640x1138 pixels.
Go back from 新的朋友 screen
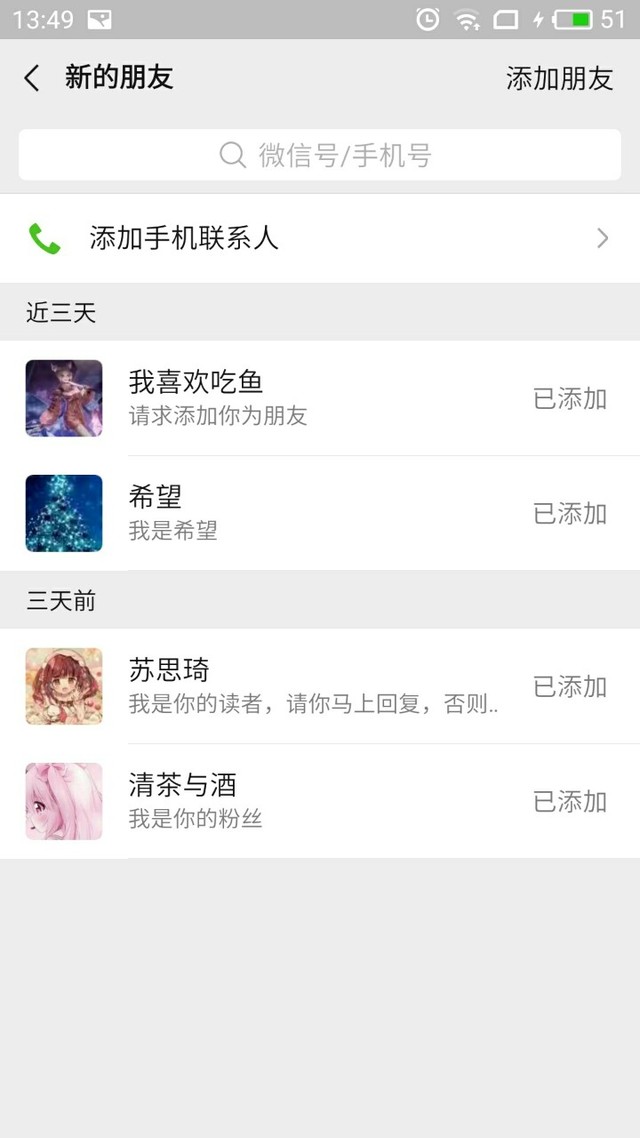pos(32,78)
